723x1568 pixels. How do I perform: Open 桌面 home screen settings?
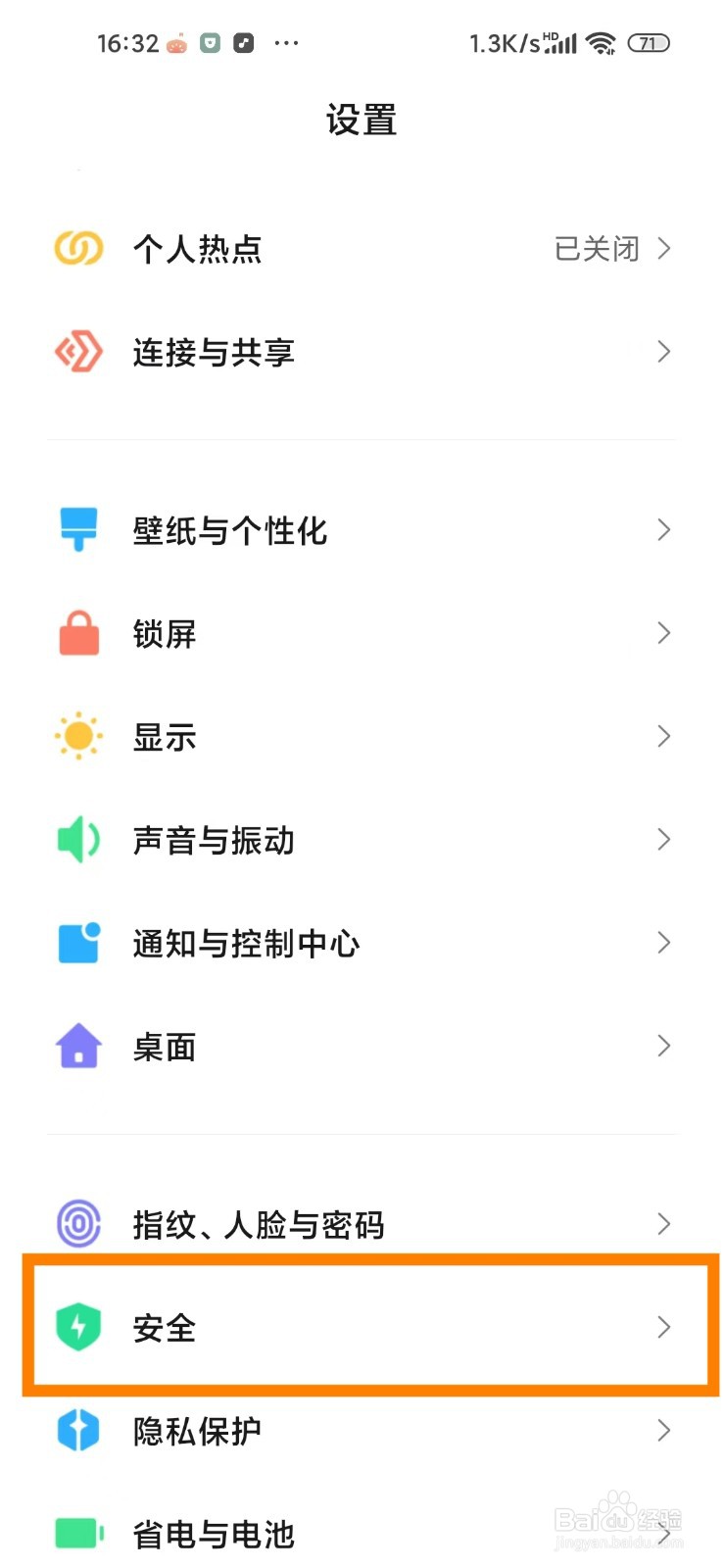[361, 1047]
